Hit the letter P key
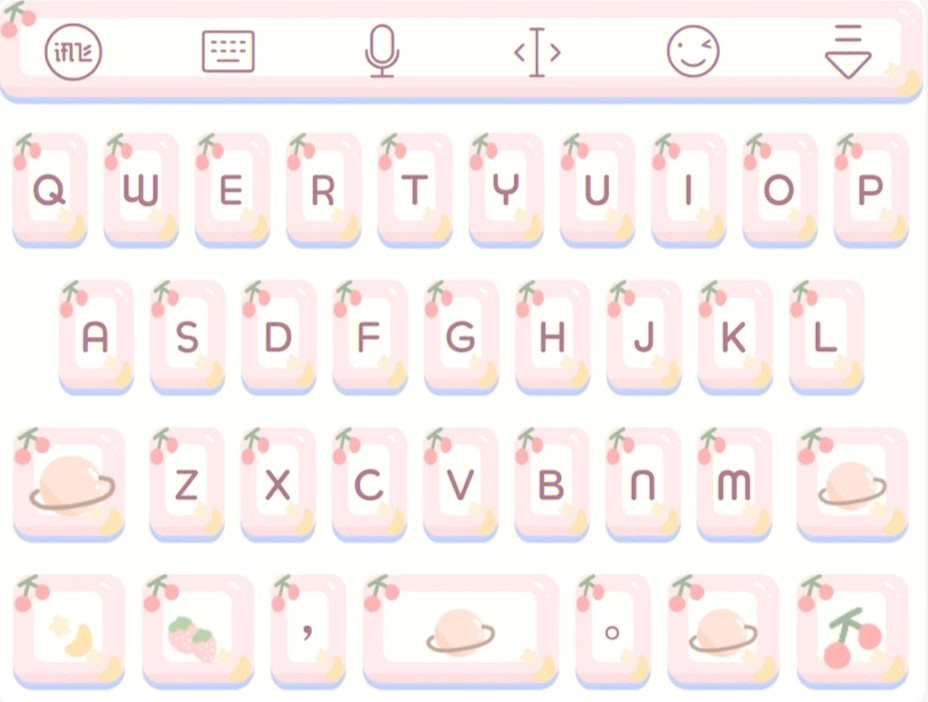Viewport: 928px width, 702px height. pyautogui.click(x=871, y=190)
